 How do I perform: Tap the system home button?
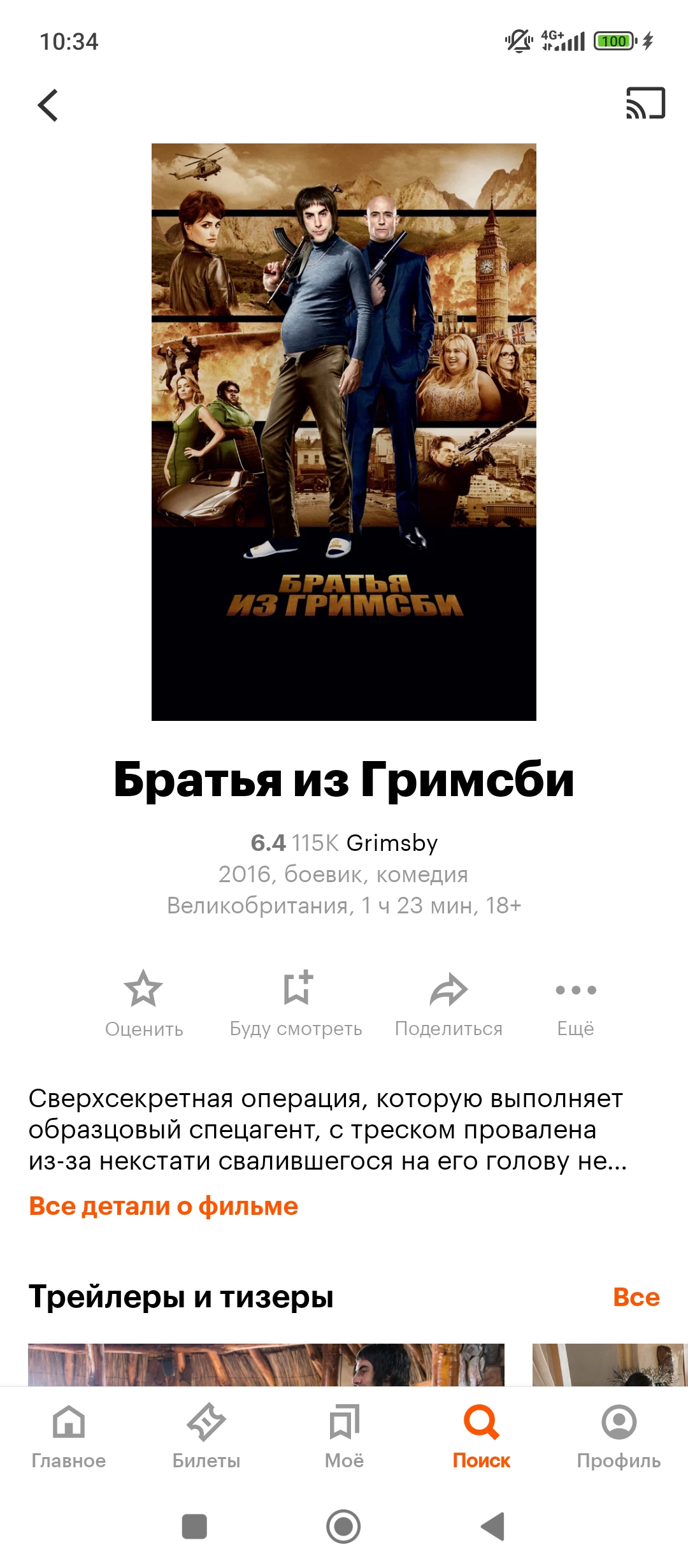(x=343, y=1527)
